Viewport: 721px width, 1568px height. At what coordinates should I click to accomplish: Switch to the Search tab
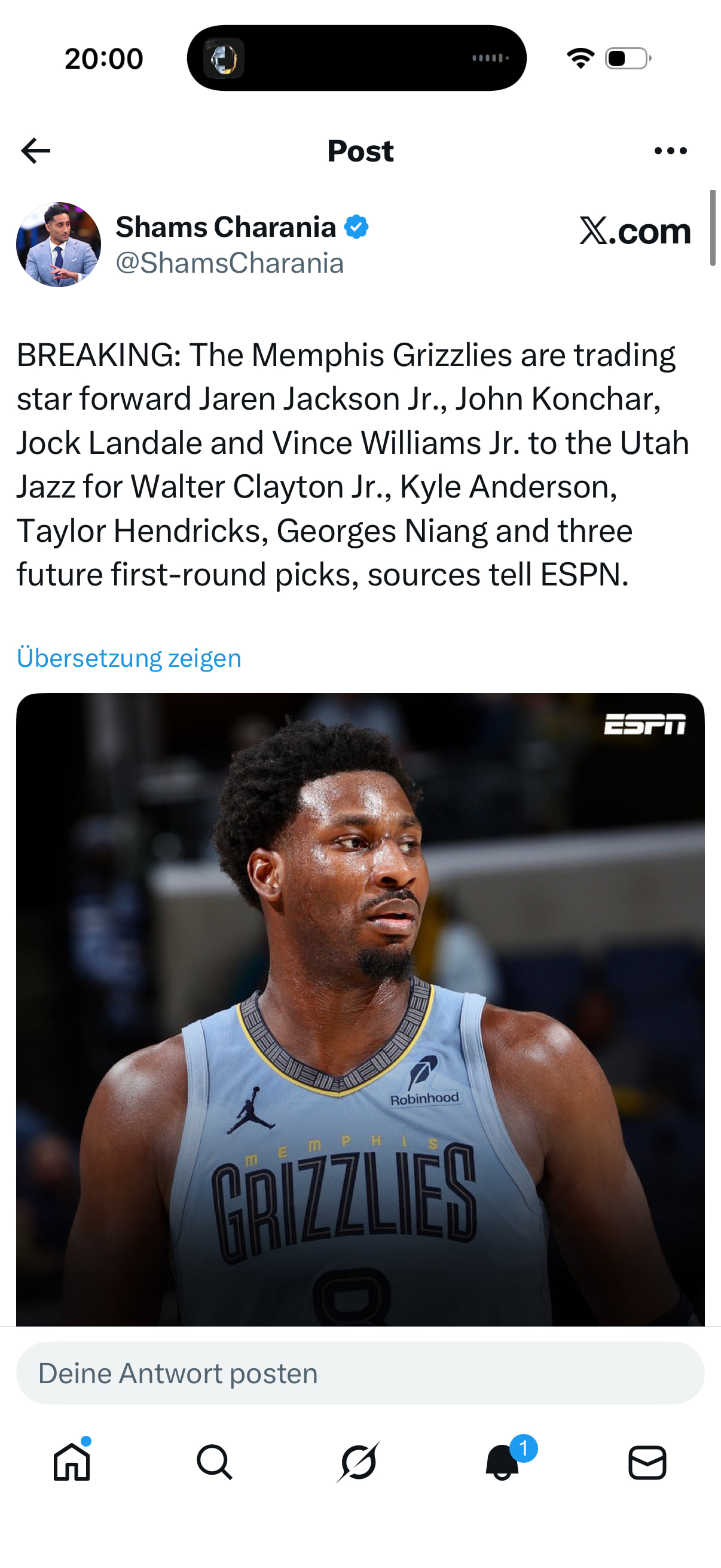214,1462
